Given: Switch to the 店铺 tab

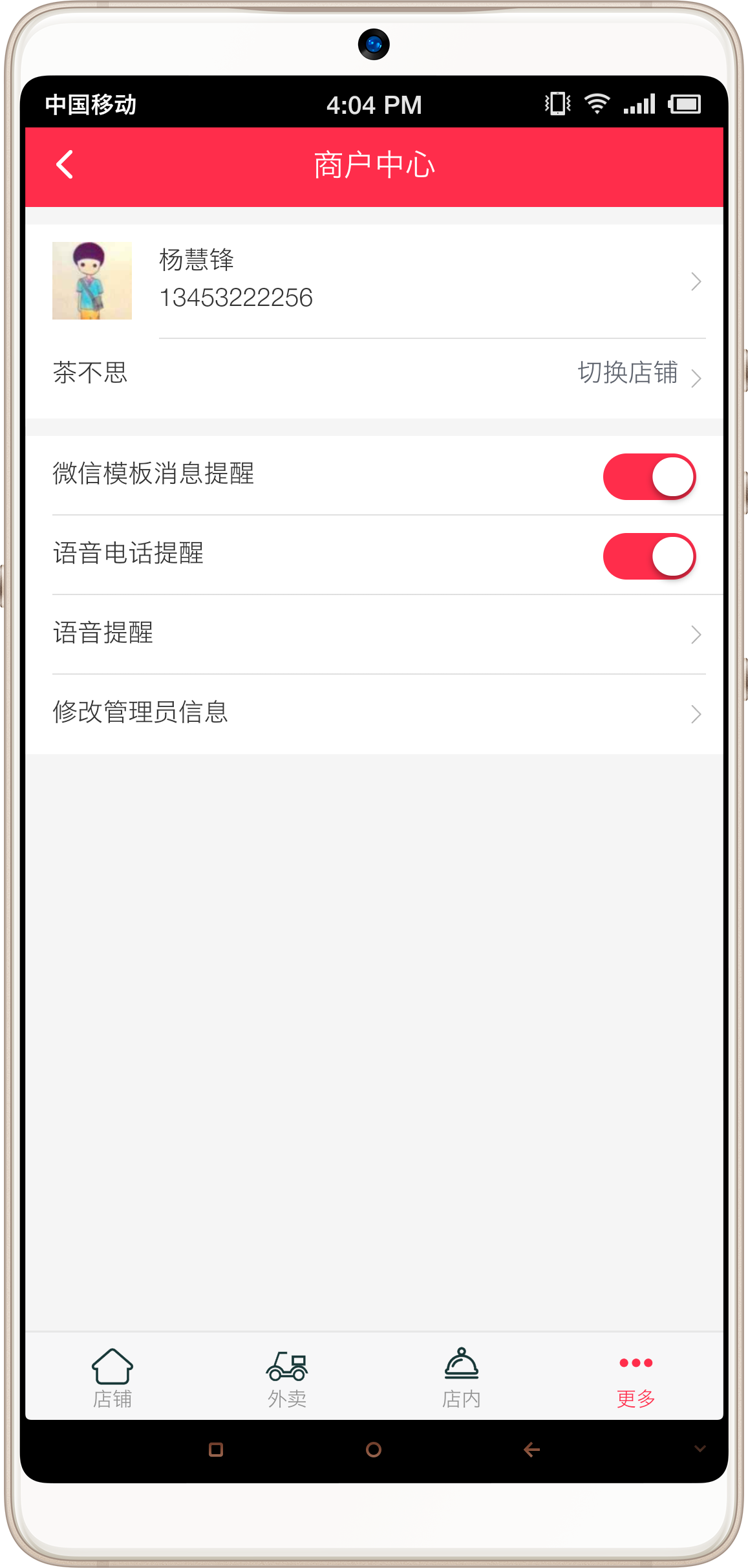Looking at the screenshot, I should (x=112, y=1378).
